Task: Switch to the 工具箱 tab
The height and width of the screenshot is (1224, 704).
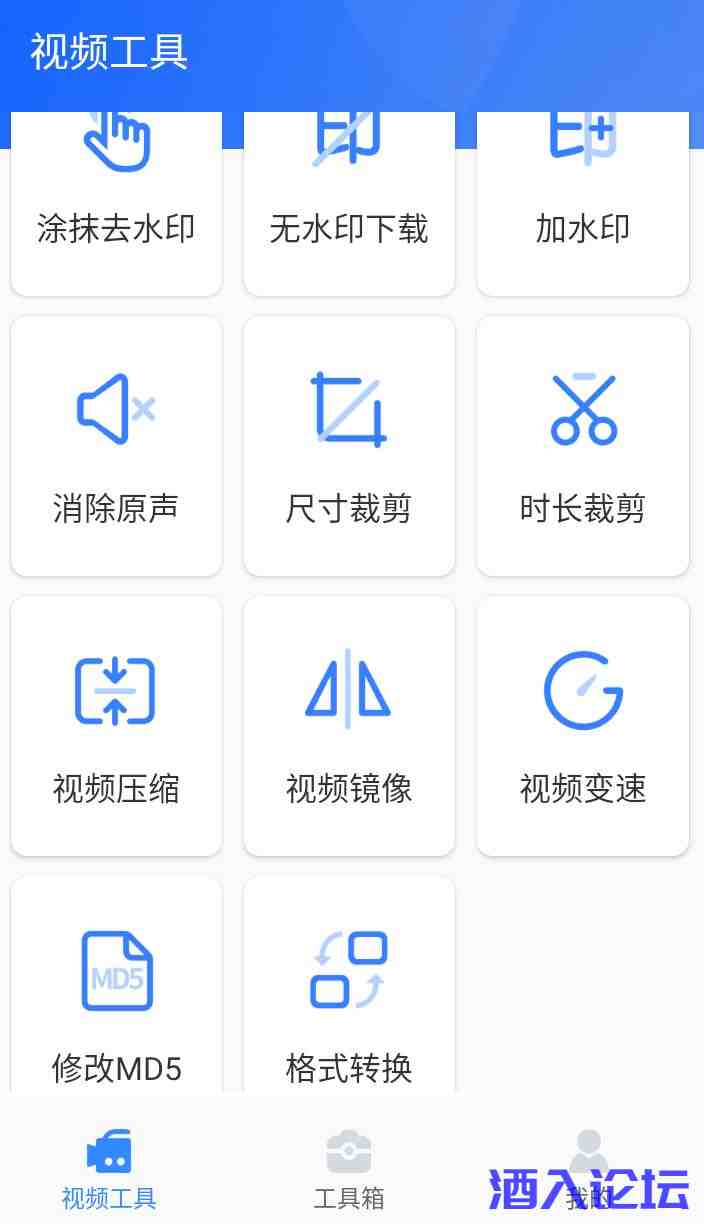Action: 349,1168
